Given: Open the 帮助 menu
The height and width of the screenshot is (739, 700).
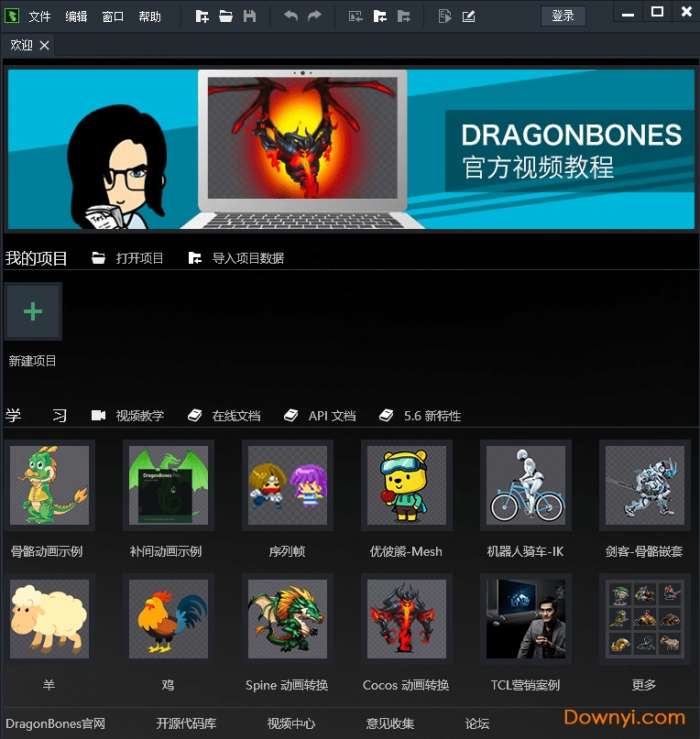Looking at the screenshot, I should tap(149, 16).
